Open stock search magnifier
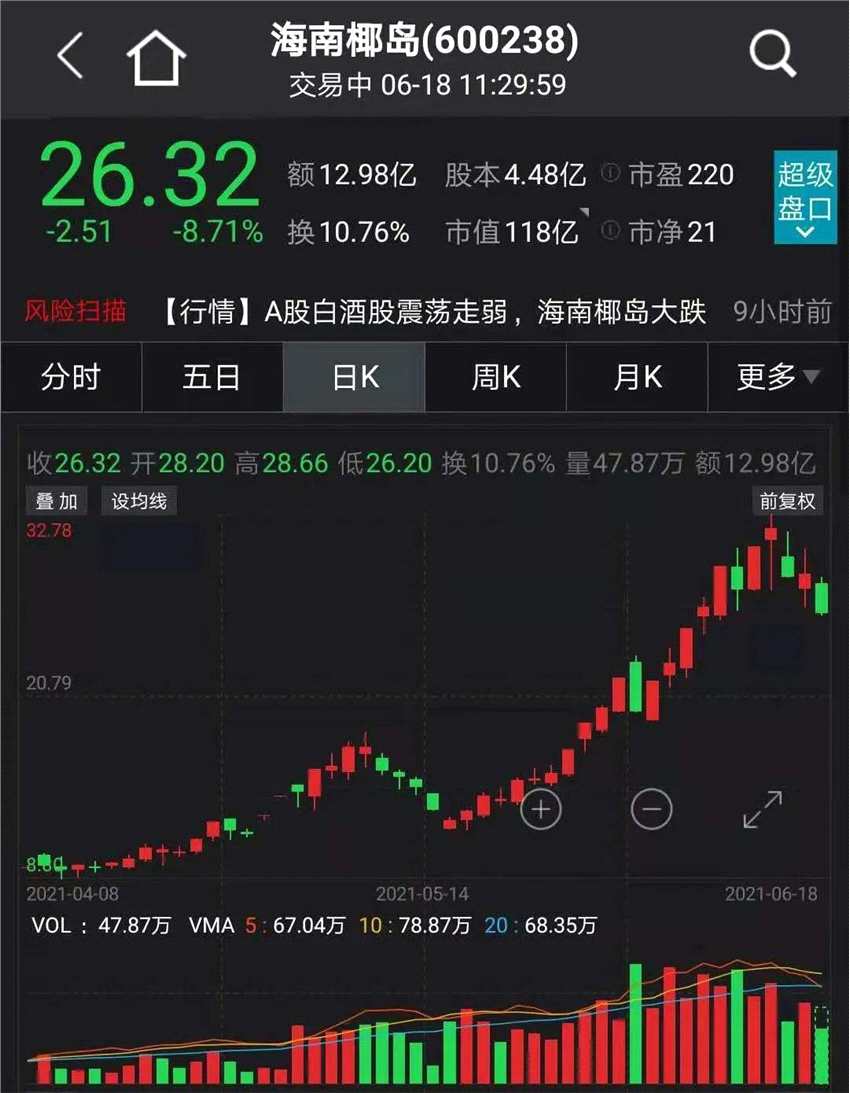Screen dimensions: 850x1093 click(x=772, y=53)
